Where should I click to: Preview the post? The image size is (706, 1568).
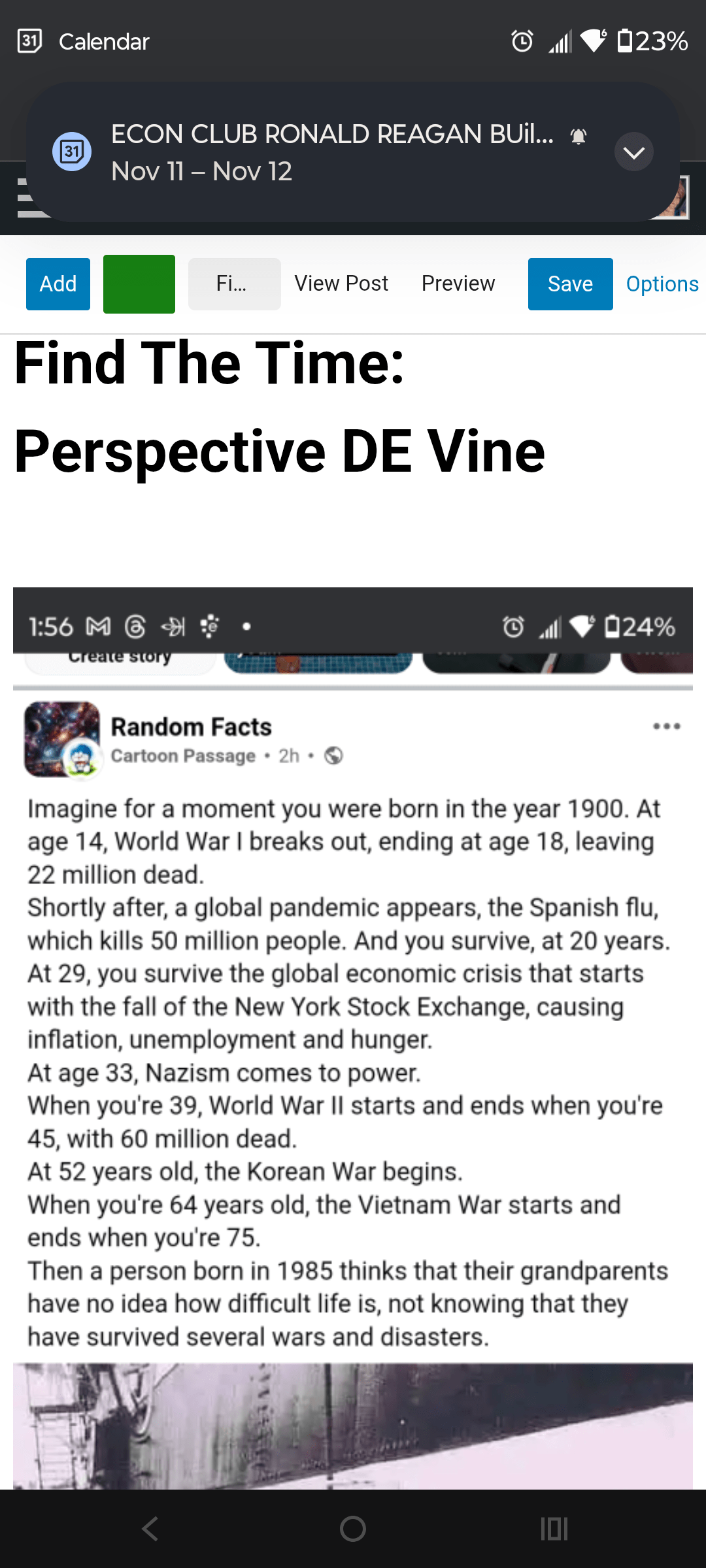click(x=458, y=284)
